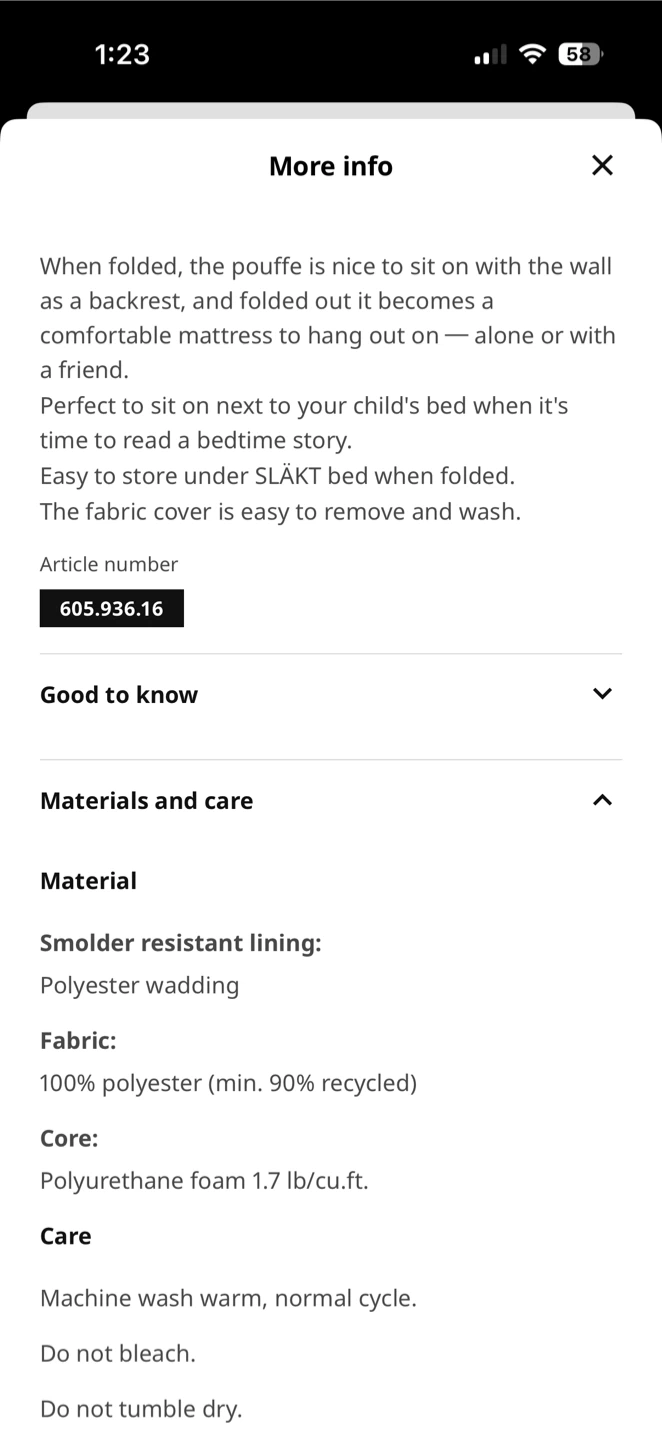Collapse the Materials and care section
The height and width of the screenshot is (1440, 662).
click(331, 801)
